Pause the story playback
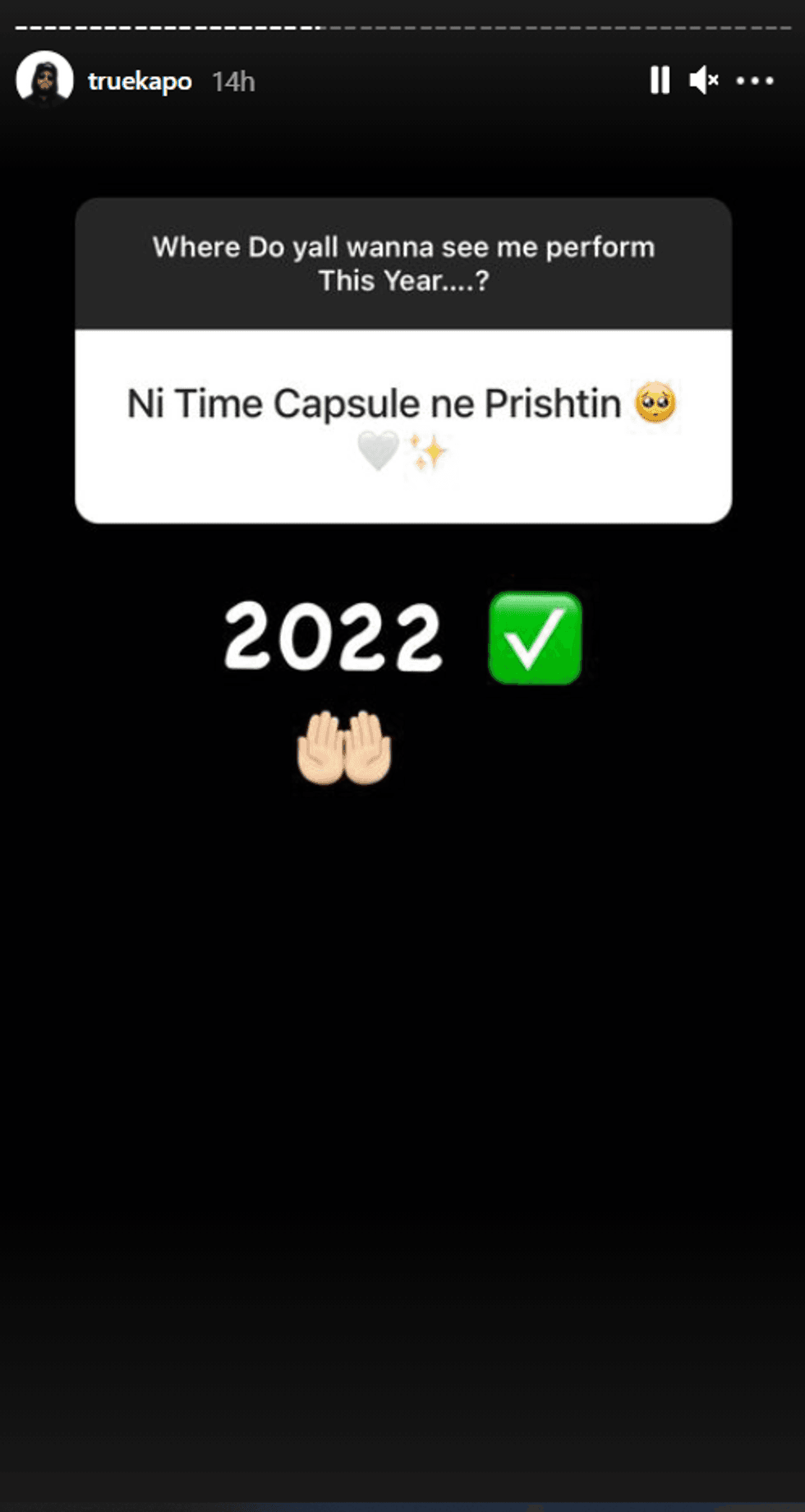Viewport: 805px width, 1512px height. point(660,81)
